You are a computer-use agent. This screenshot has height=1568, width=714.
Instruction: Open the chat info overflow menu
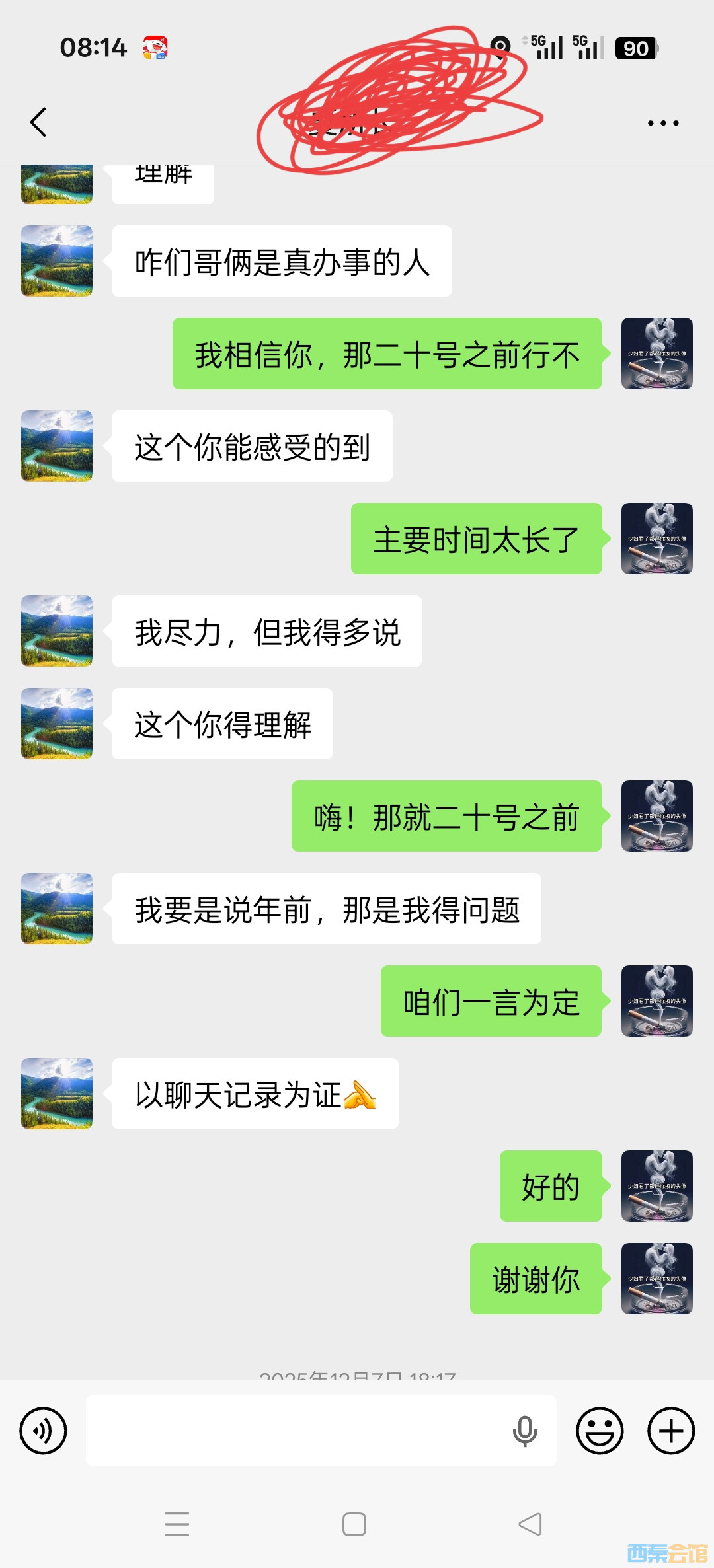[x=662, y=123]
